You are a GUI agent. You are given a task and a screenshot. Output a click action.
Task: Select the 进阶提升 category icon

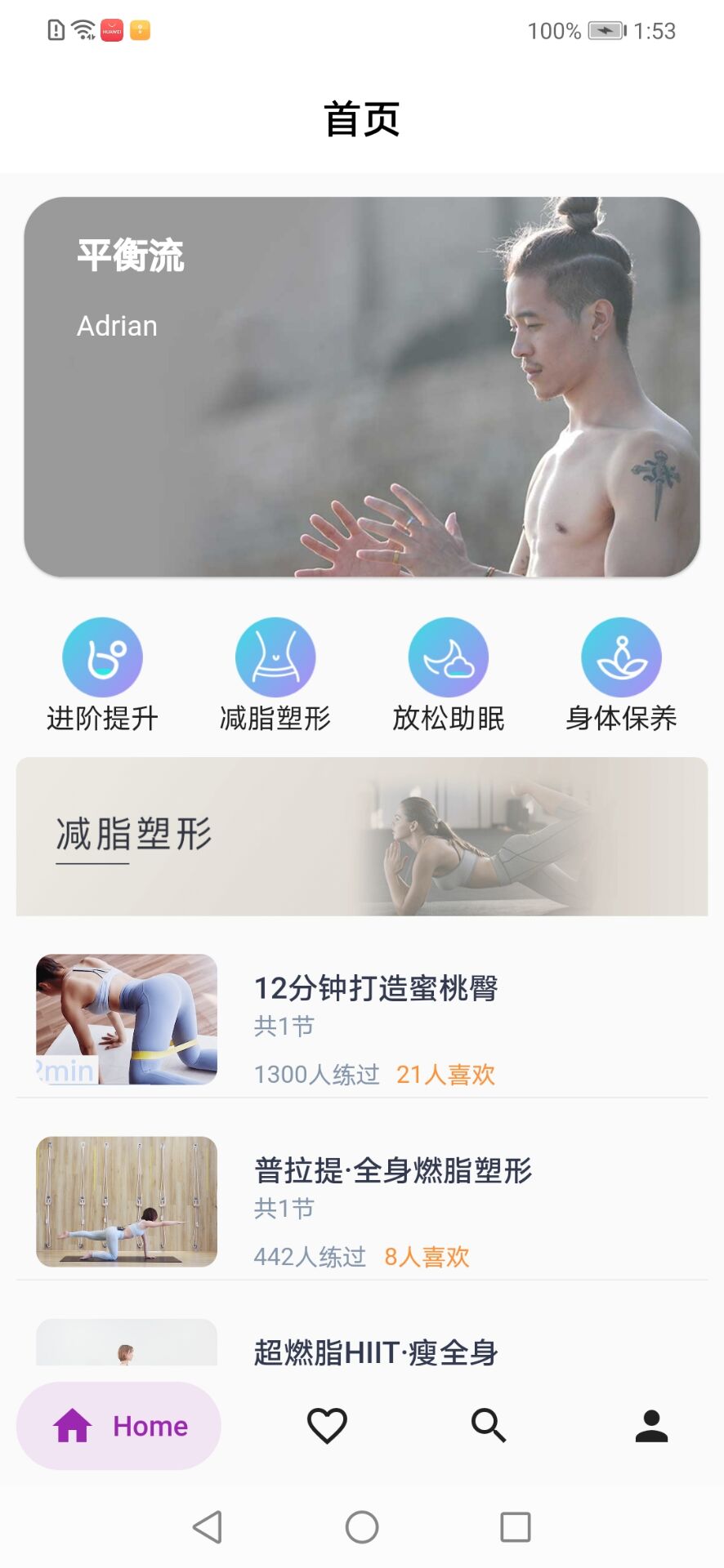click(x=102, y=656)
